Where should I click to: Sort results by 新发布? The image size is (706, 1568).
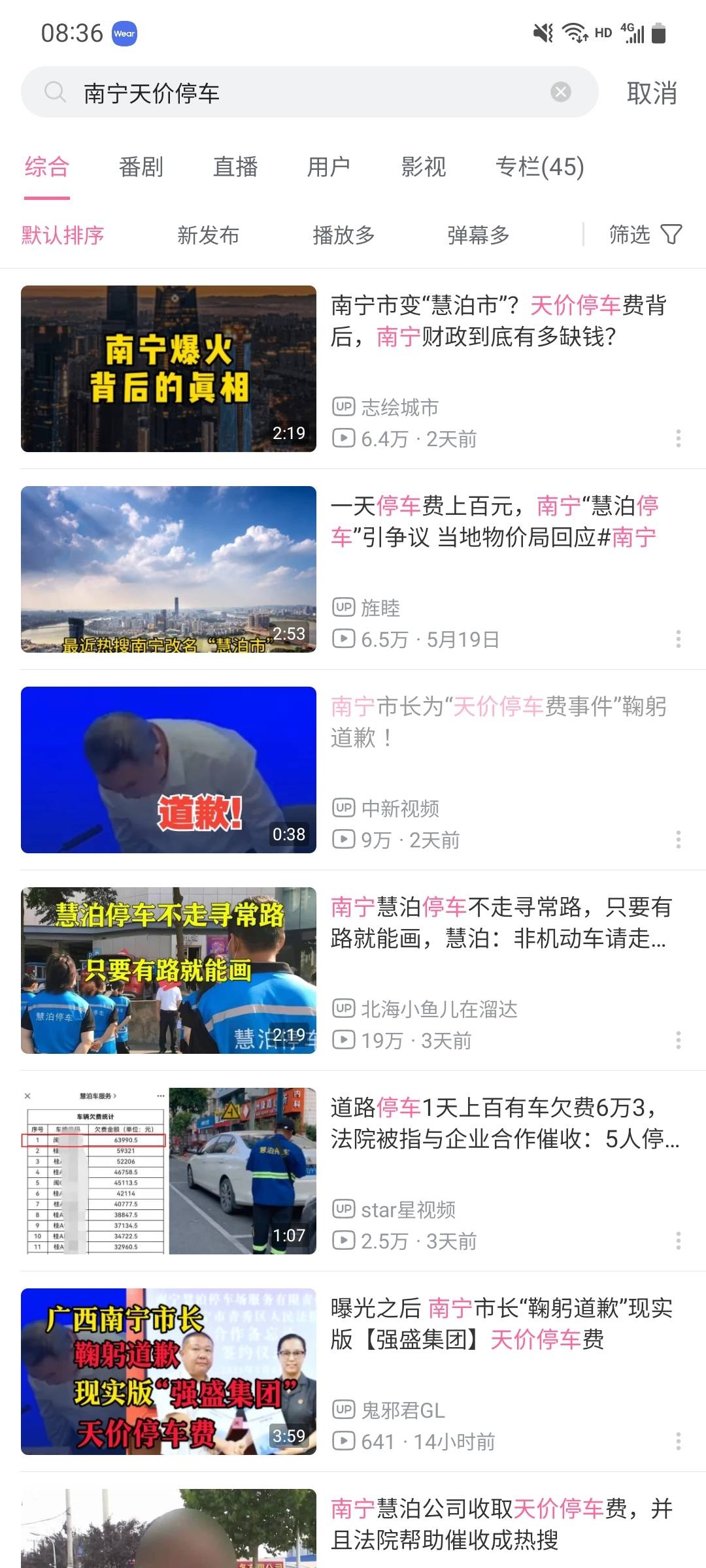point(208,235)
